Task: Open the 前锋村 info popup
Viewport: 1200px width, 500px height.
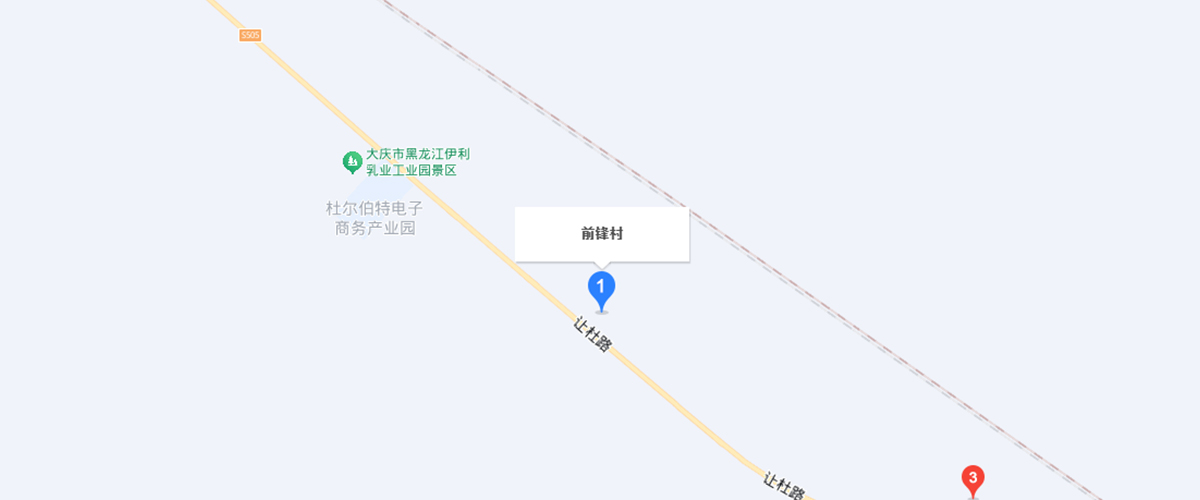Action: click(x=602, y=234)
